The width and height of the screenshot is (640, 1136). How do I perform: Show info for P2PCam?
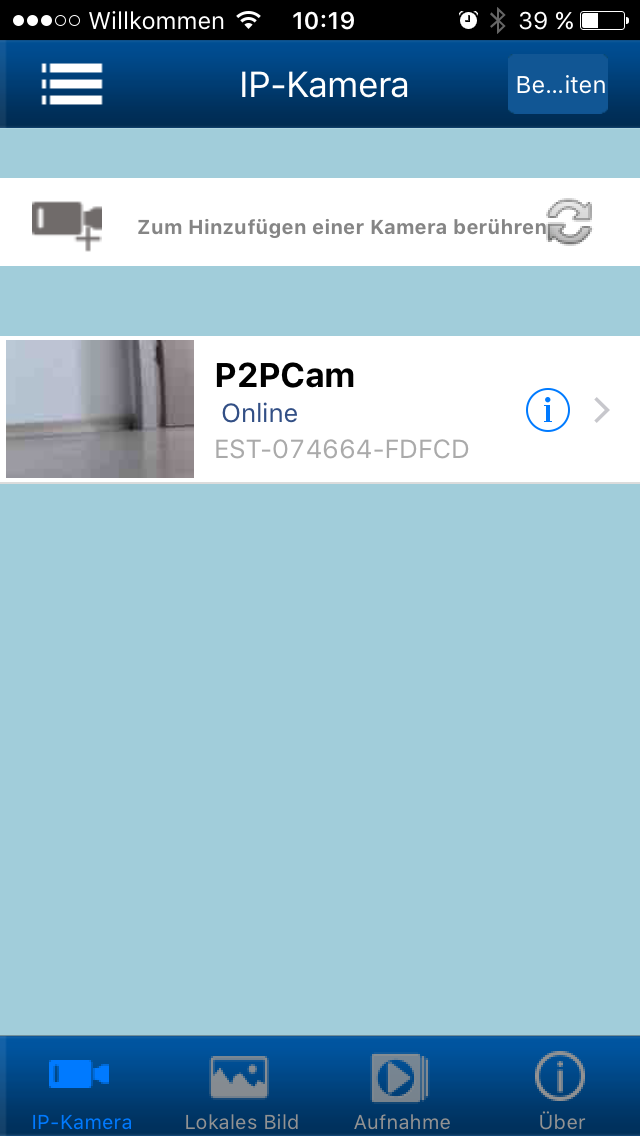[547, 410]
